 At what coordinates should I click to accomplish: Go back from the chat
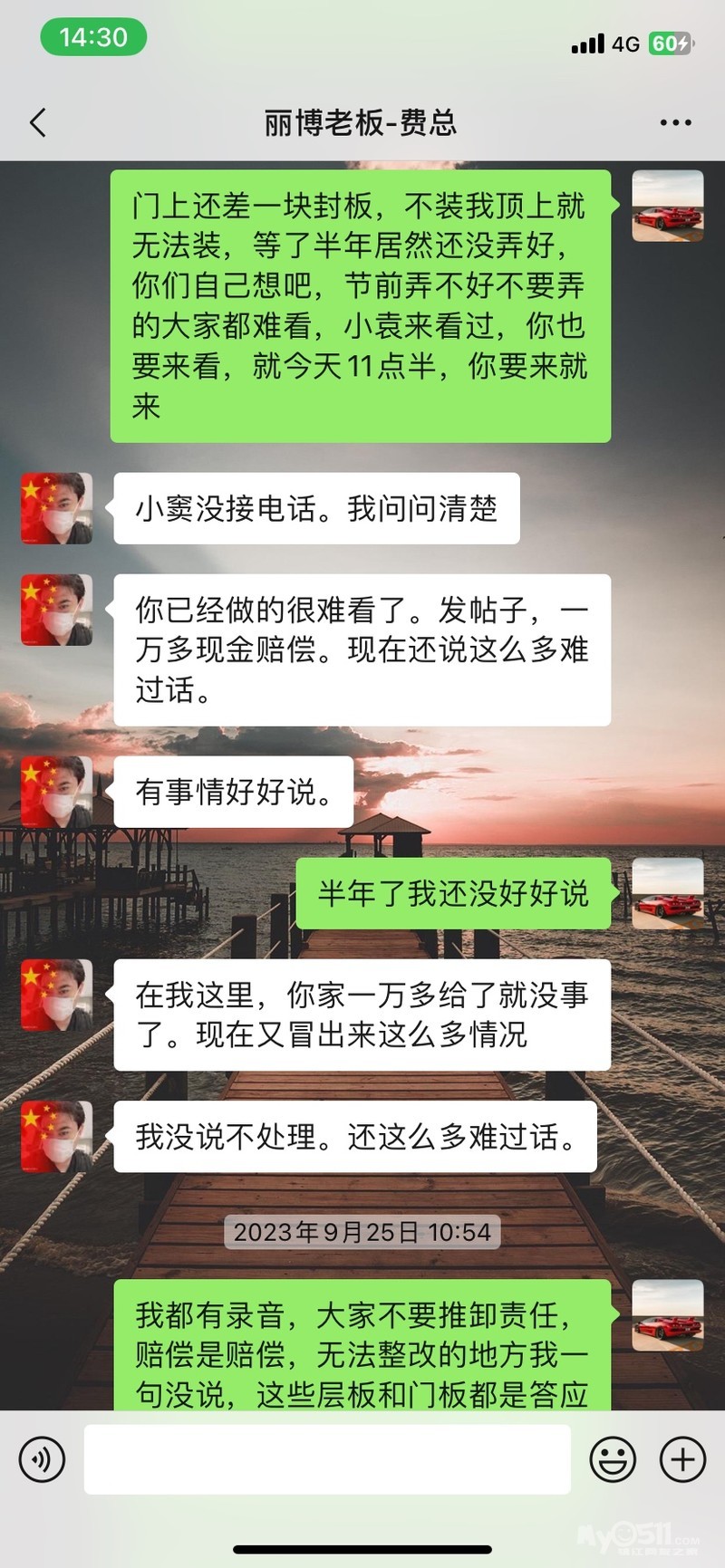click(x=38, y=122)
